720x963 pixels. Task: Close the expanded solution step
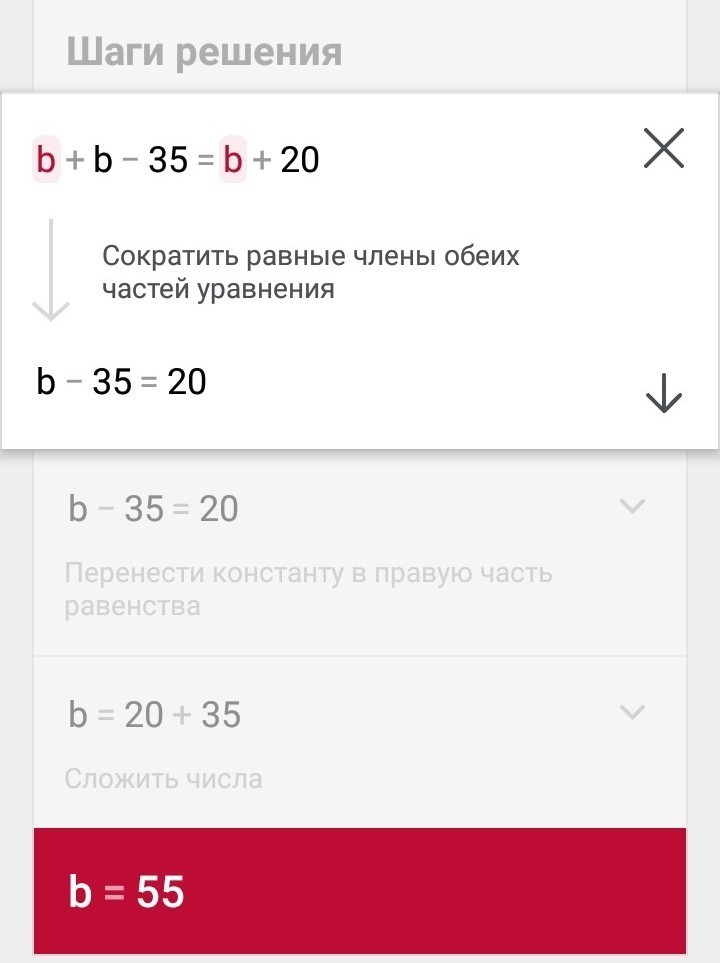pos(663,149)
